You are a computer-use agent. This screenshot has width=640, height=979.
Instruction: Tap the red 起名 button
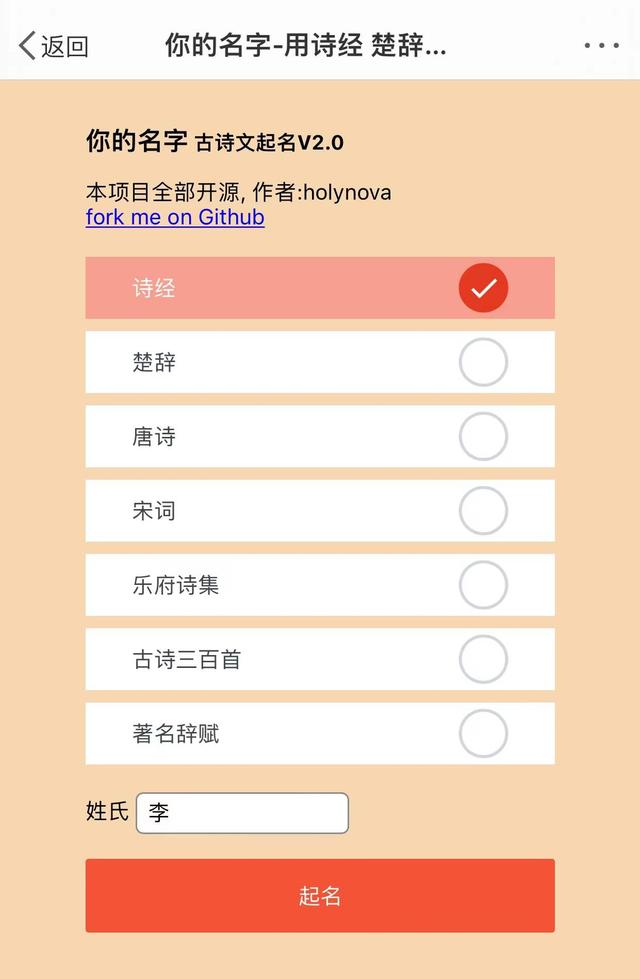(320, 895)
